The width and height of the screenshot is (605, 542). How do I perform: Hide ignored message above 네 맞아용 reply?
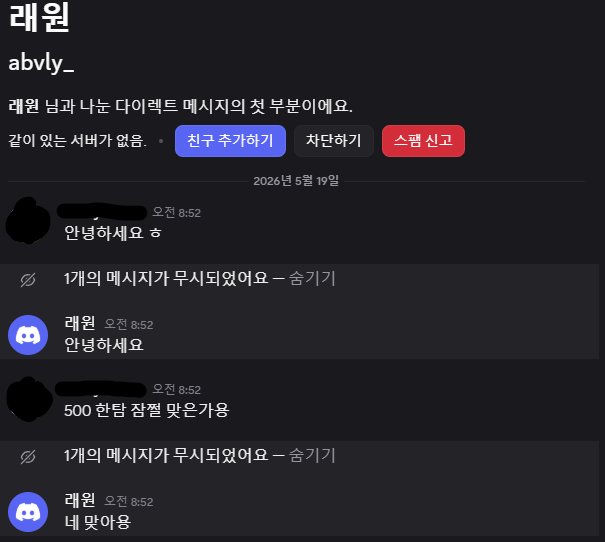[x=312, y=455]
